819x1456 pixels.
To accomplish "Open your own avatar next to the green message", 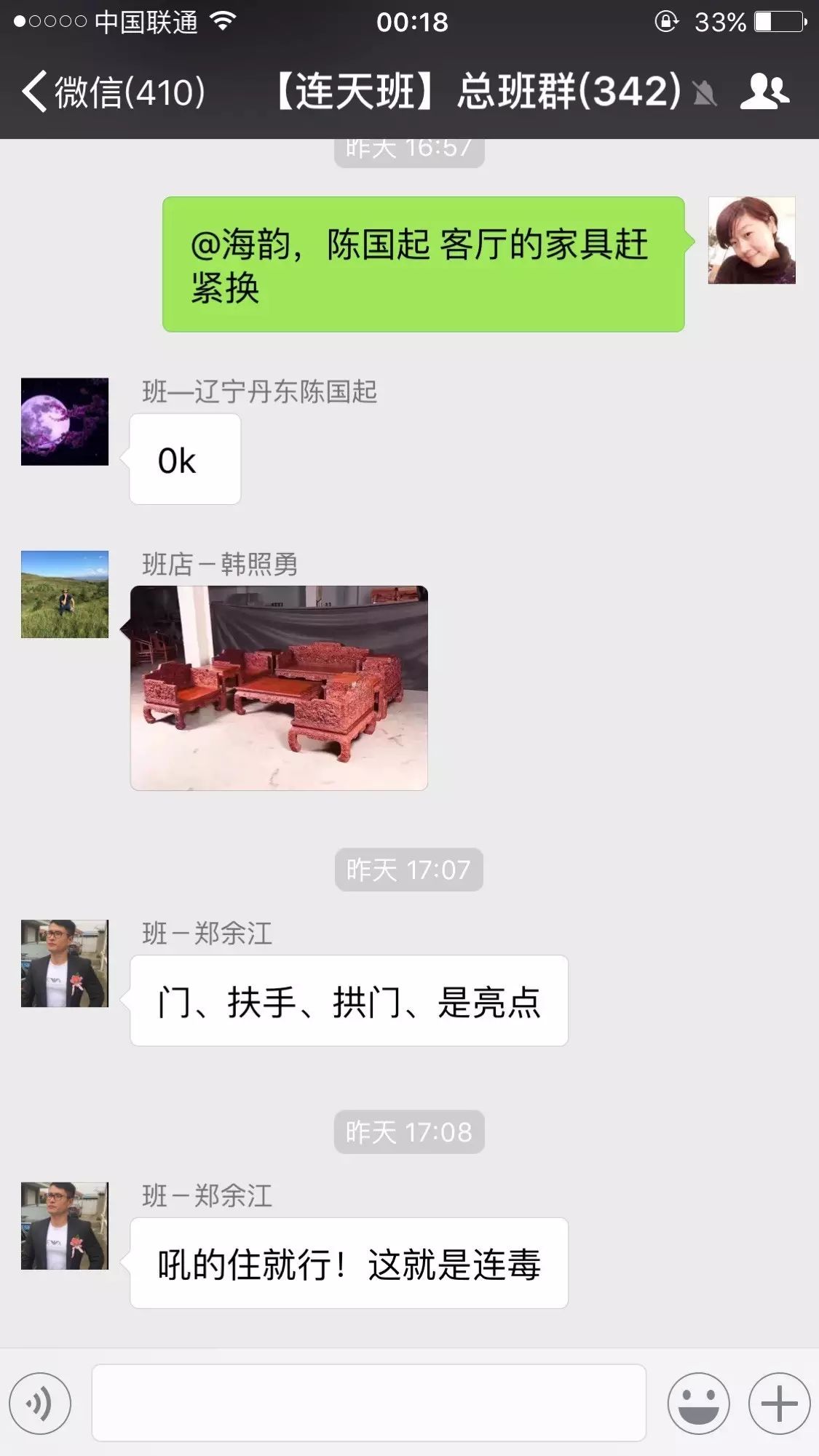I will pos(751,240).
